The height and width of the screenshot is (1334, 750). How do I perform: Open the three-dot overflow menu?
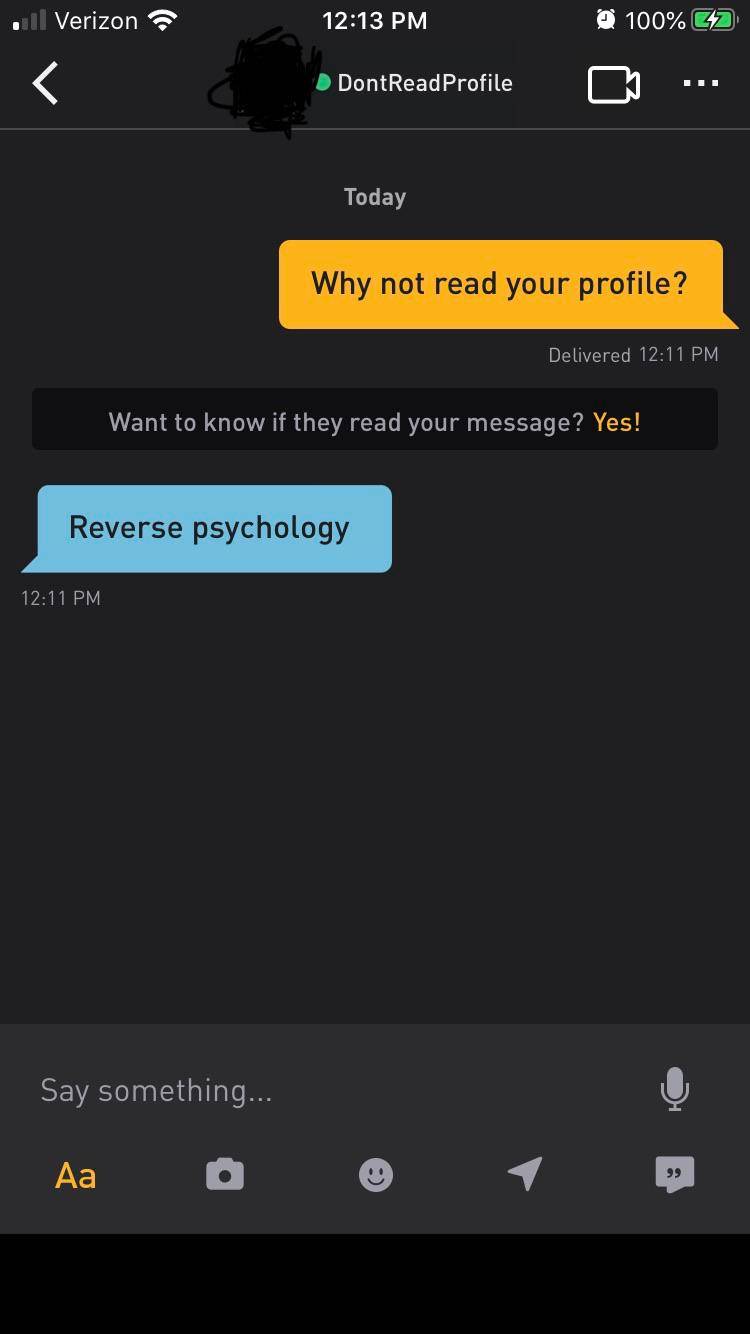(x=700, y=83)
